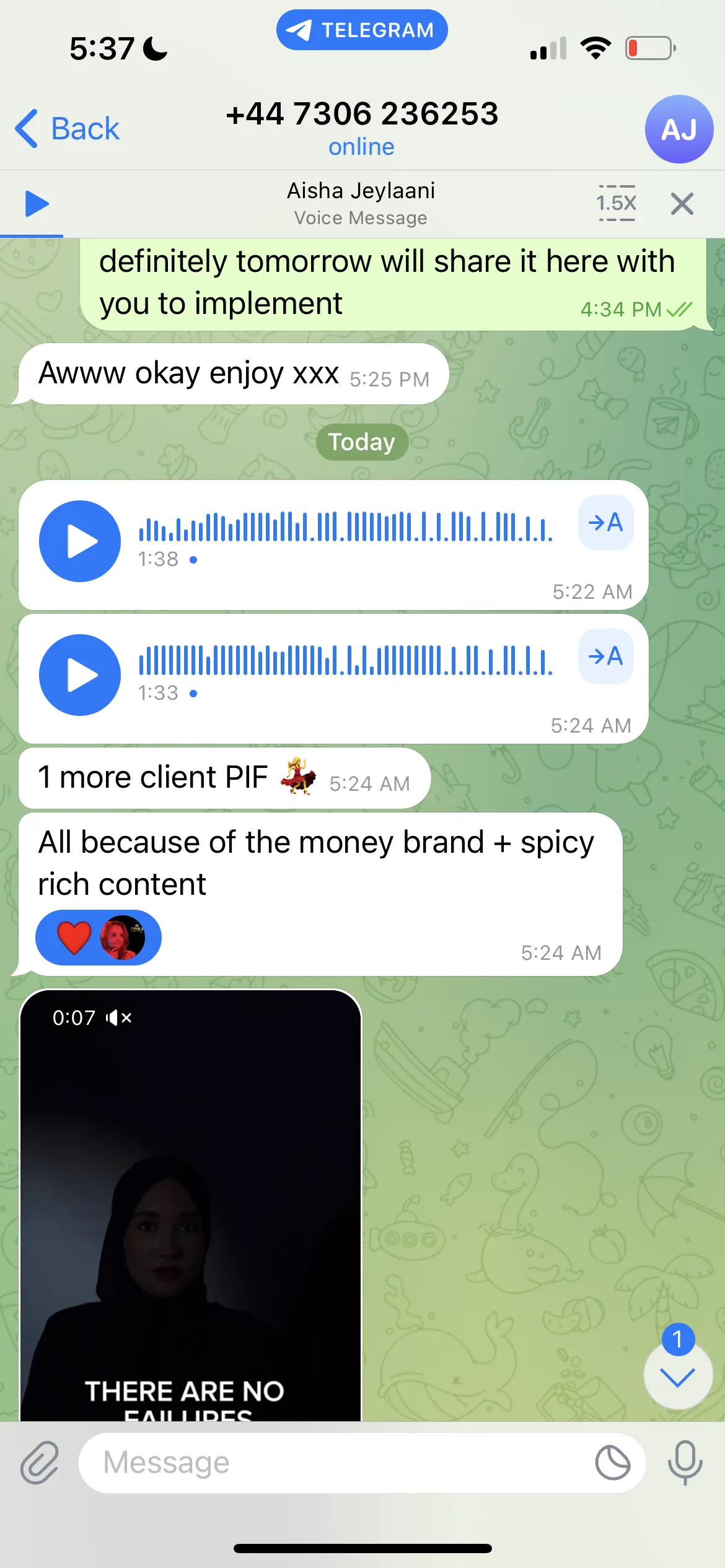Transcribe the 1:33 voice message

(x=605, y=656)
